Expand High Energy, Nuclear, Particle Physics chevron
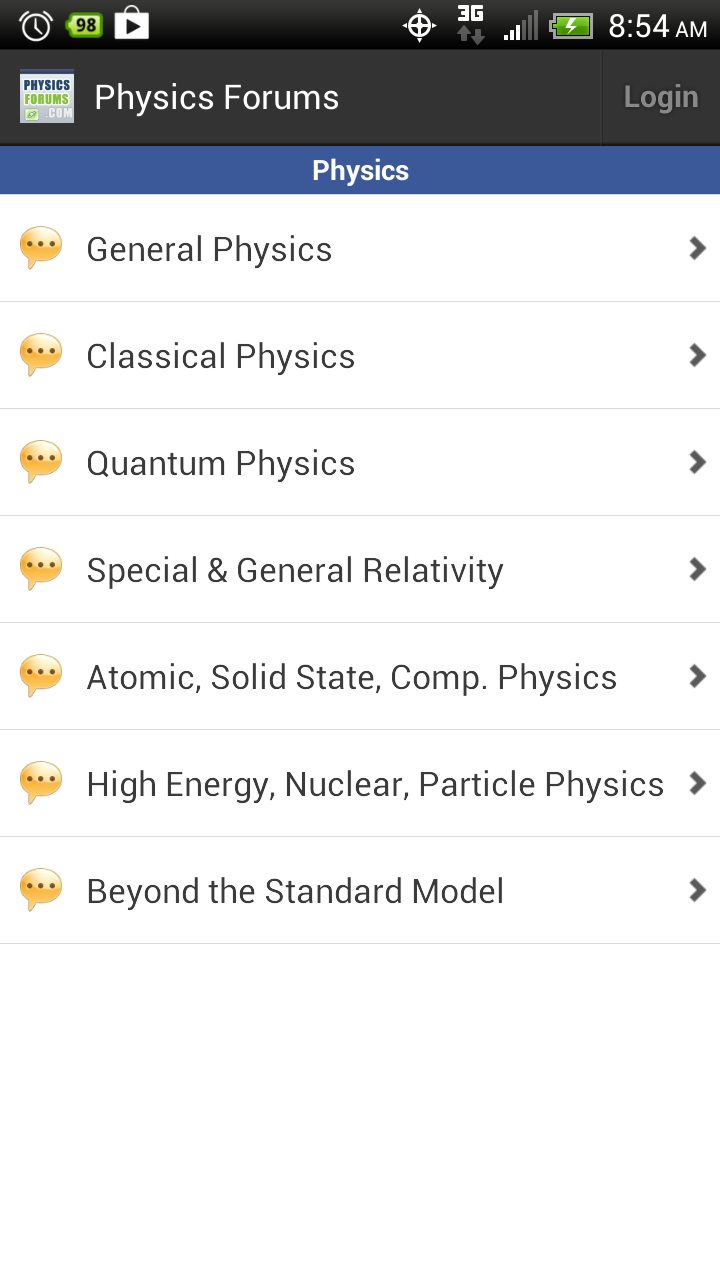720x1280 pixels. [x=696, y=783]
